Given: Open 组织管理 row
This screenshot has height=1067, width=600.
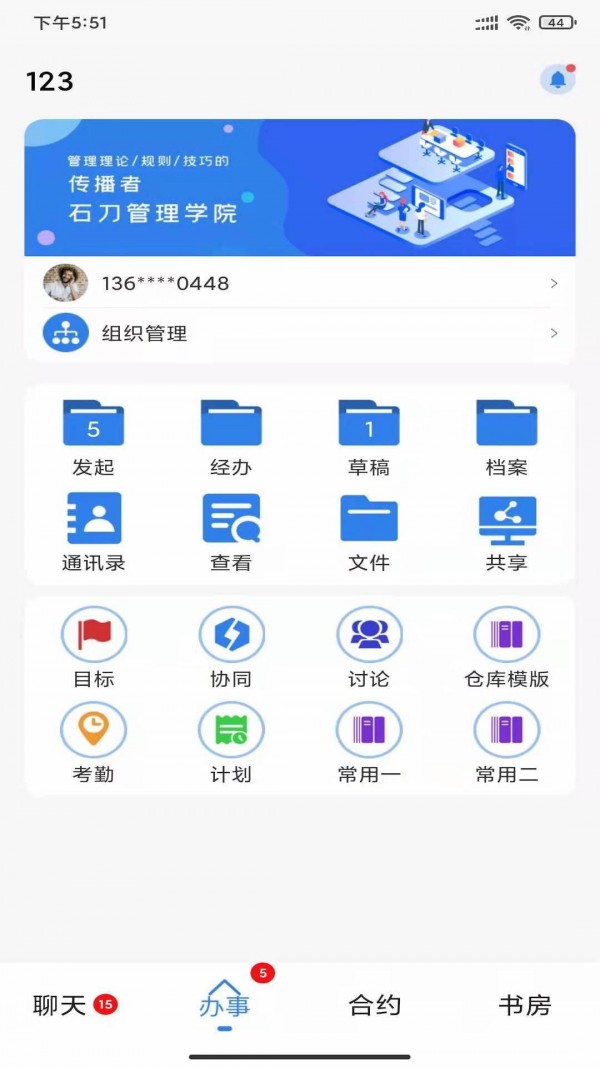Looking at the screenshot, I should [300, 333].
